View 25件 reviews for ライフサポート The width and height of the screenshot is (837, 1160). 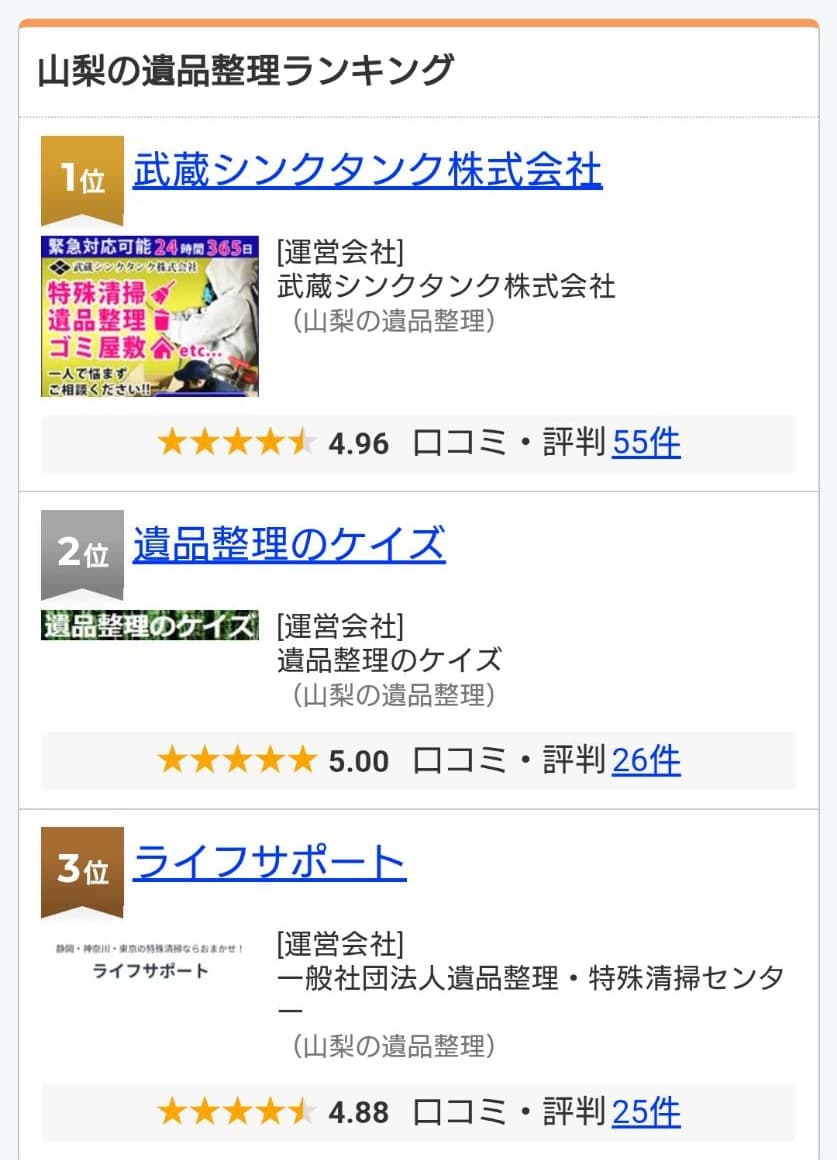pyautogui.click(x=646, y=1111)
